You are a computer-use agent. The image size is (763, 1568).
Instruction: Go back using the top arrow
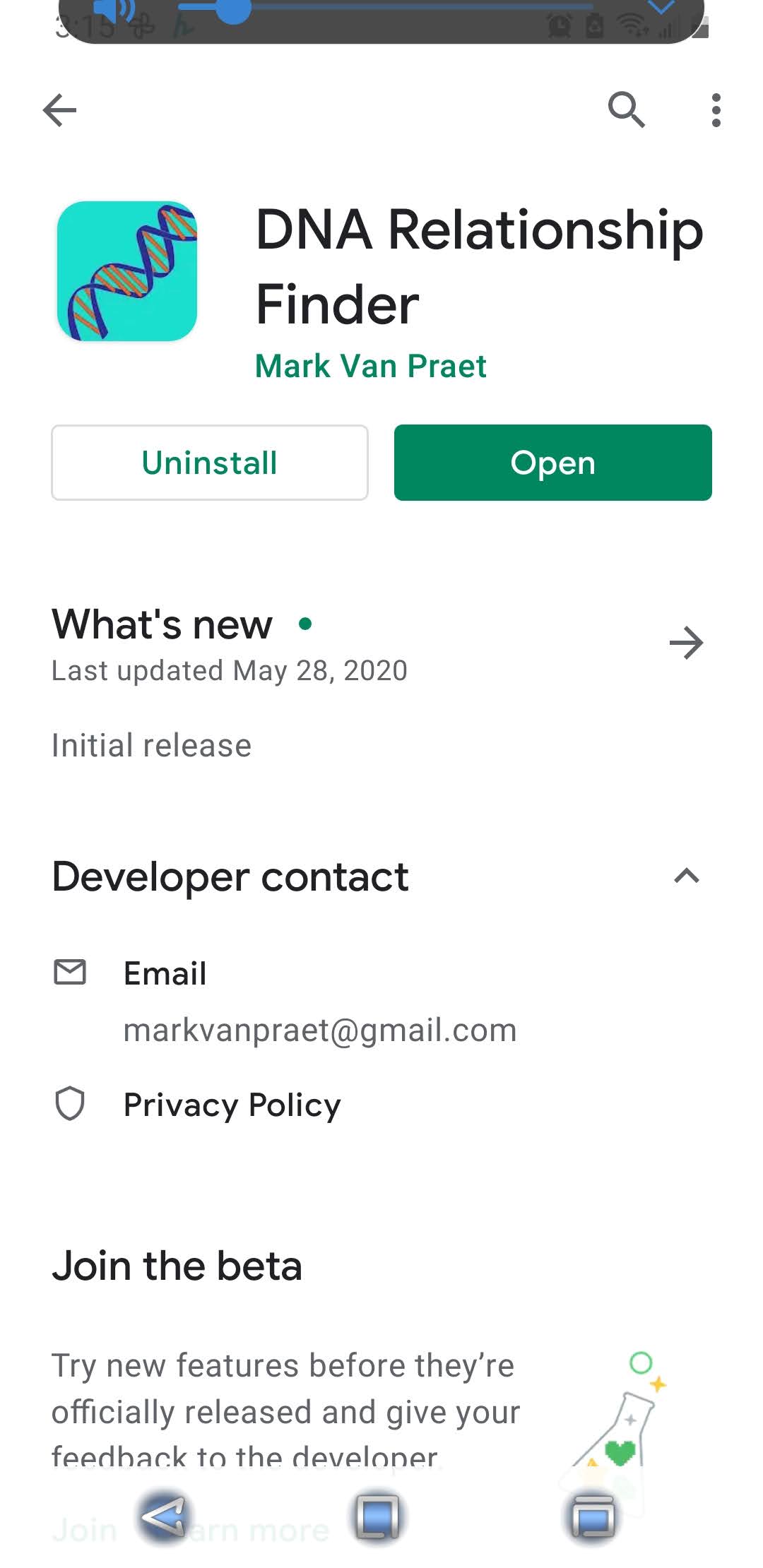[59, 110]
